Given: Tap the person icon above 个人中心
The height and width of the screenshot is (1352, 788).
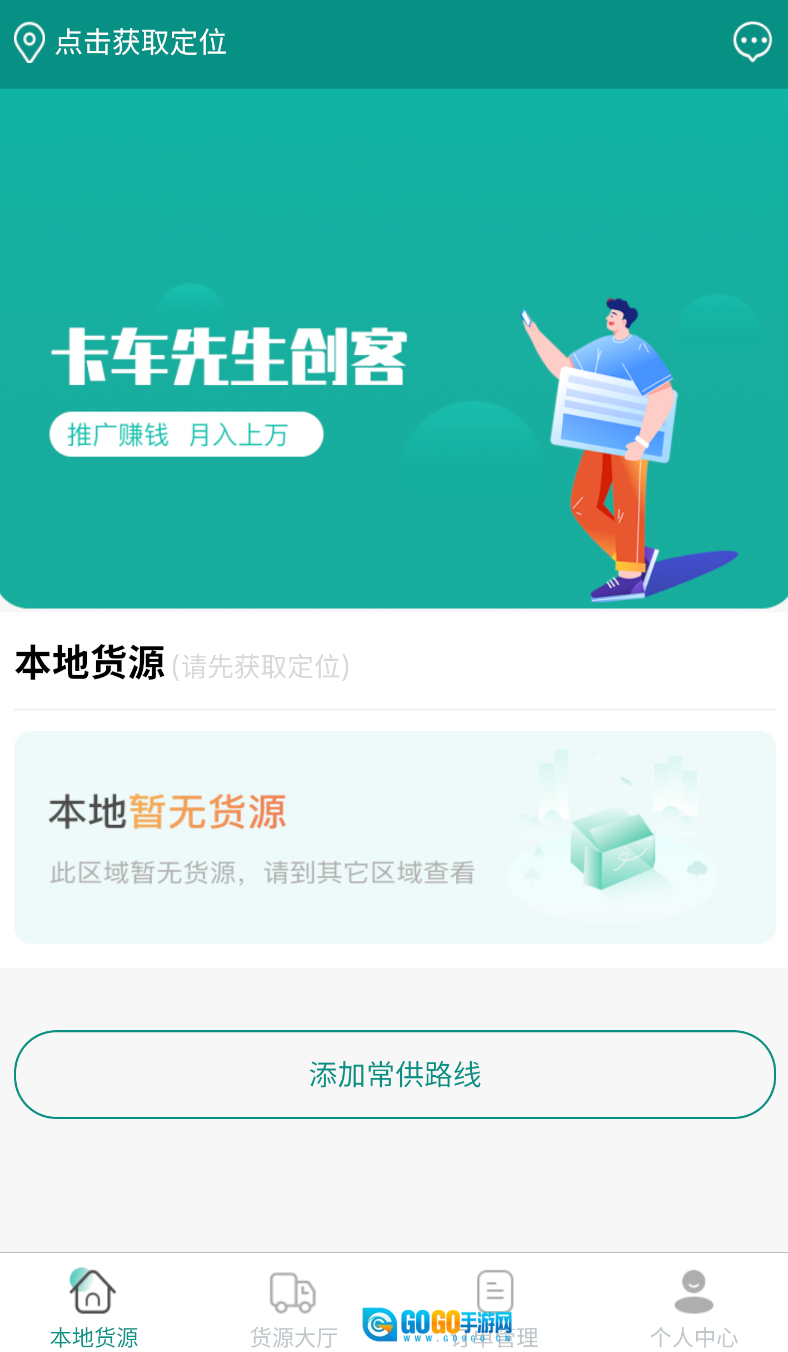Looking at the screenshot, I should [x=693, y=1290].
